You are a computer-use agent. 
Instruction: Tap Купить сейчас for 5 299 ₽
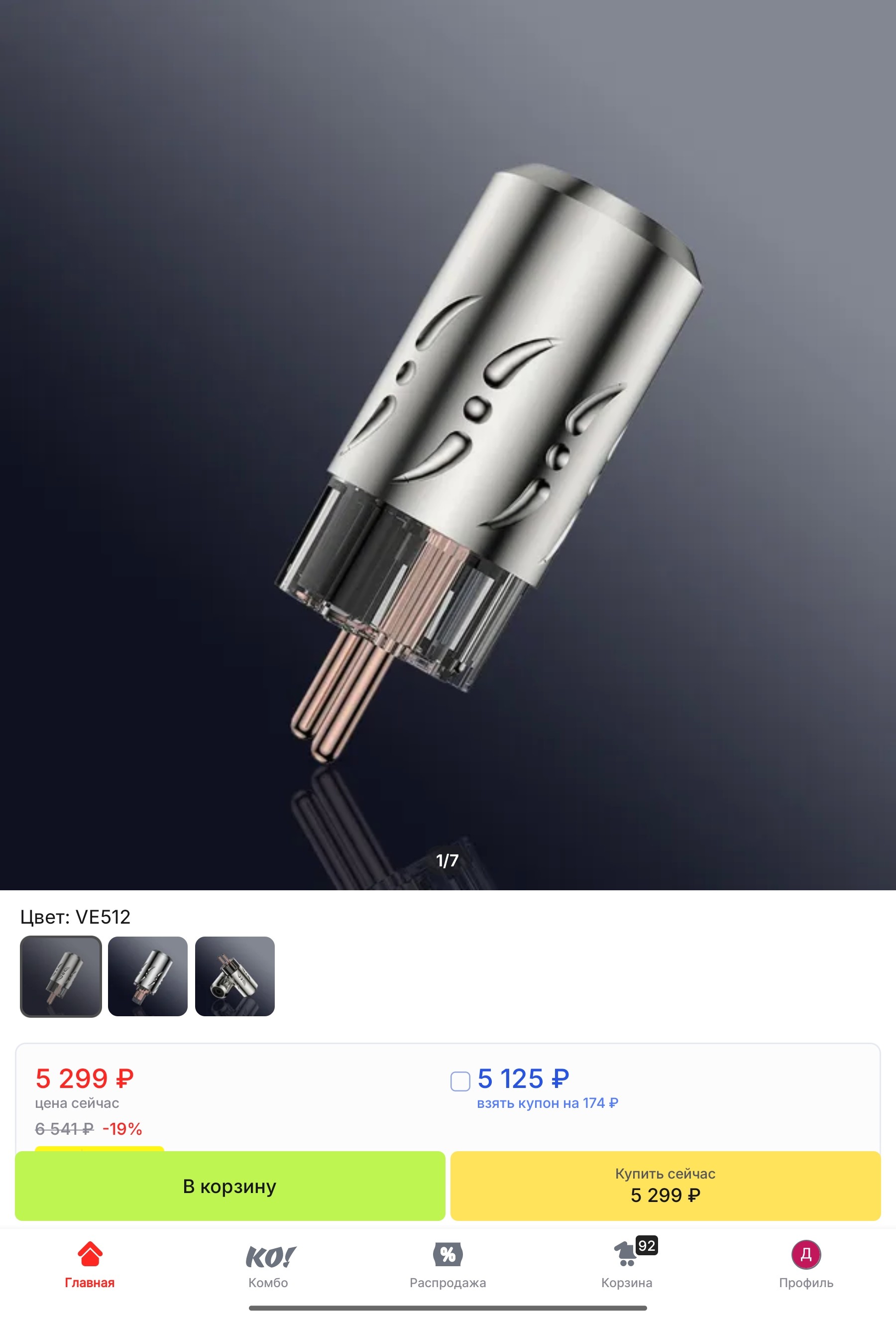pos(665,1186)
